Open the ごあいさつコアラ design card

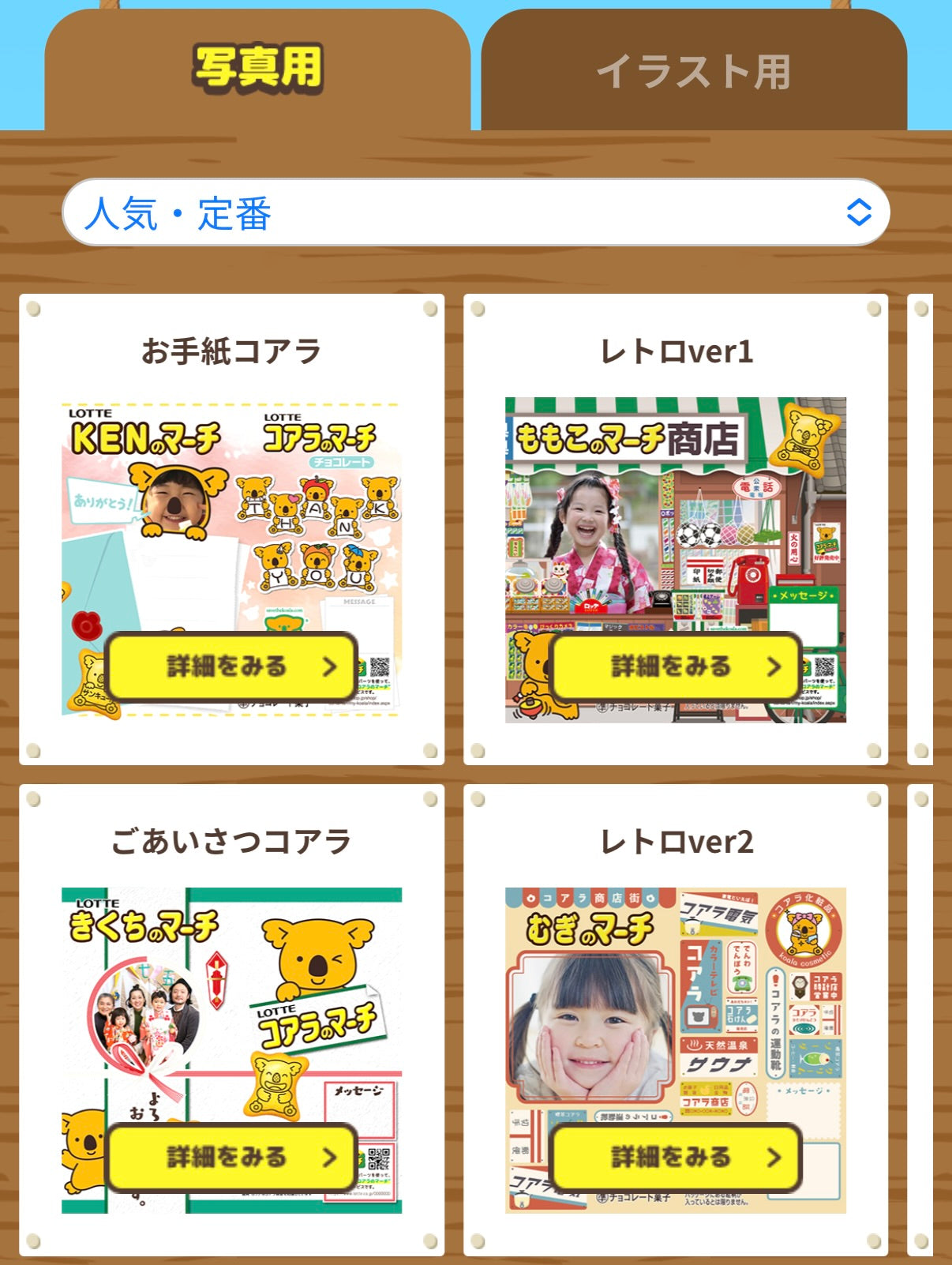point(231,1003)
